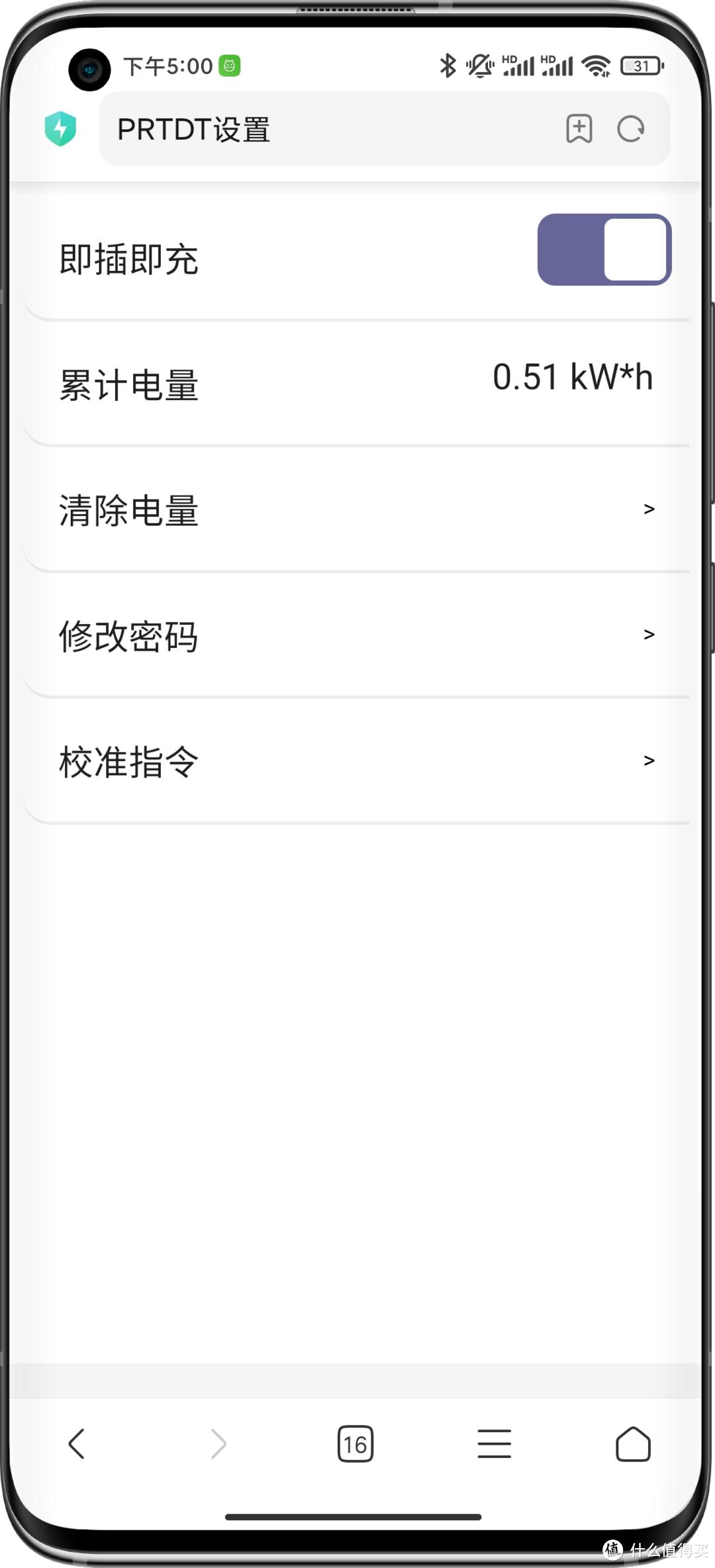Open the bookmark/add page icon in address bar
Image resolution: width=715 pixels, height=1568 pixels.
tap(579, 129)
